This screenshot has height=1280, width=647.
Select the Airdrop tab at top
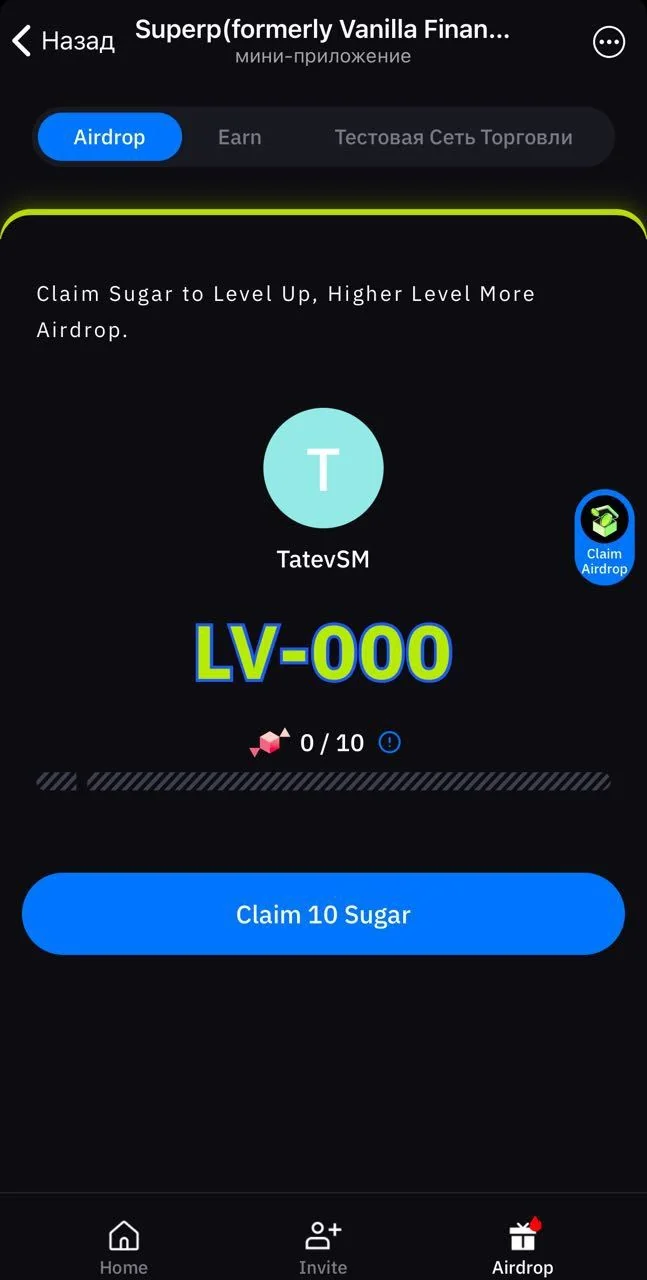(110, 137)
